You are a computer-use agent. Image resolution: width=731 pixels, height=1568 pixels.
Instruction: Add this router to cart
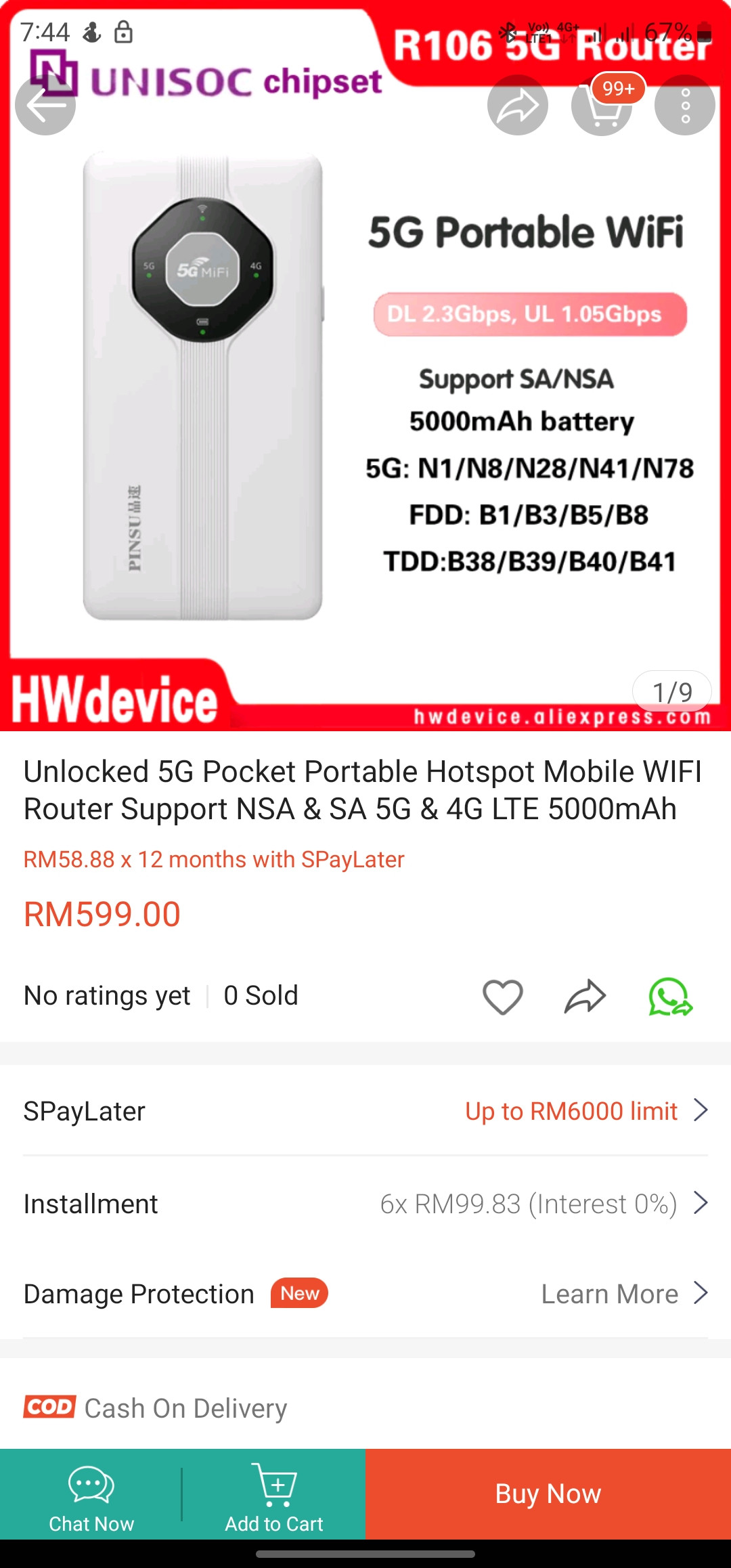click(274, 1495)
